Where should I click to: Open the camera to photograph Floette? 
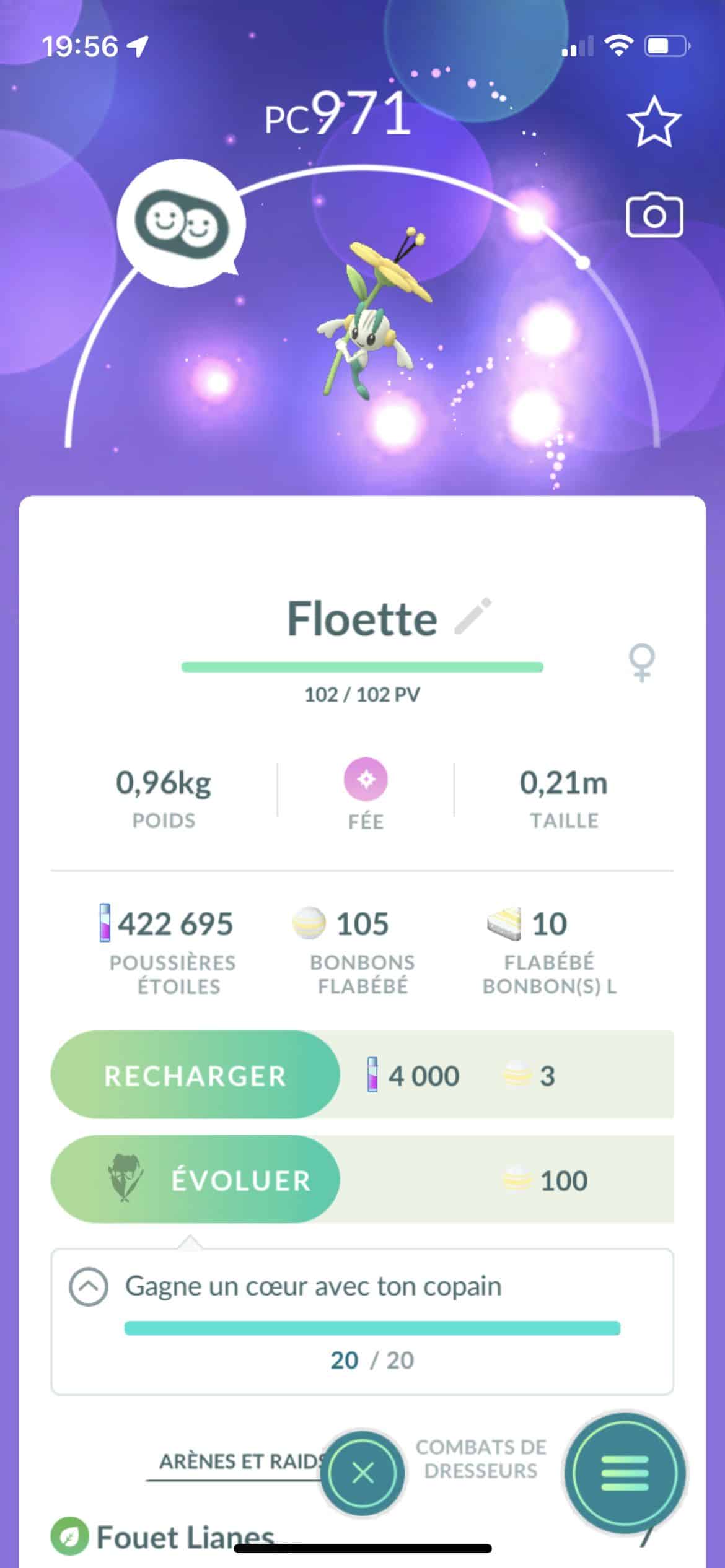tap(654, 216)
